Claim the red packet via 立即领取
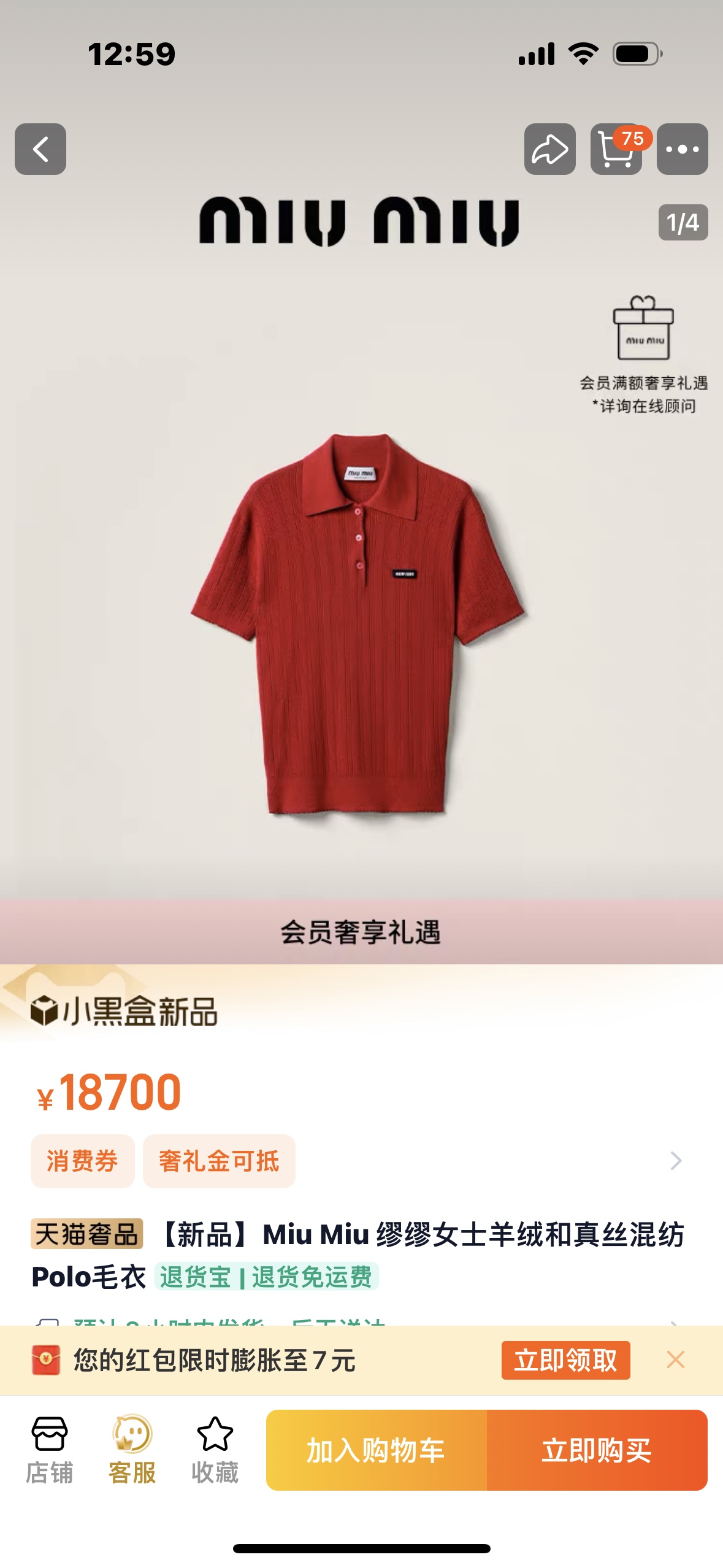 565,1360
